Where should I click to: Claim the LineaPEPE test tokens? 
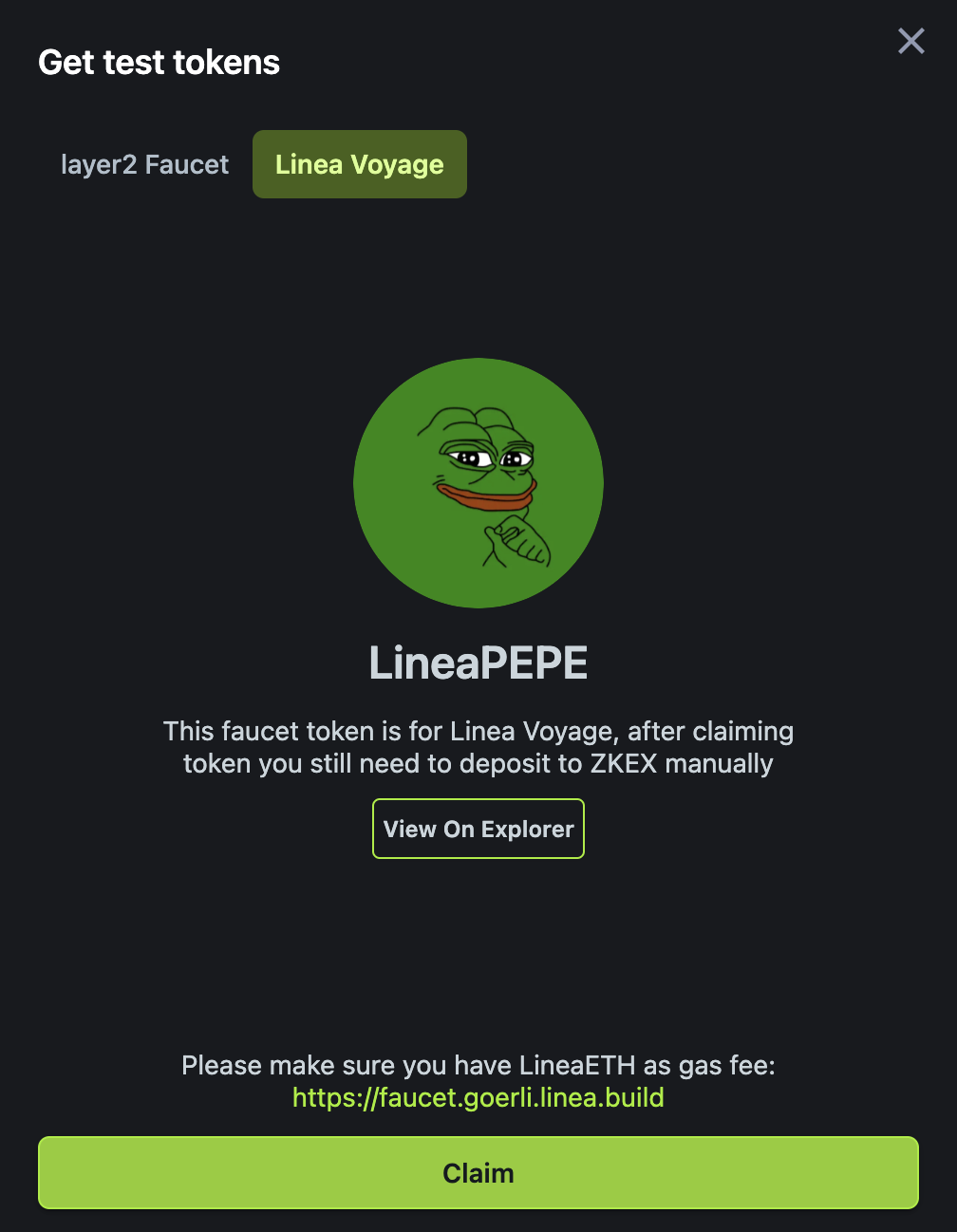[x=478, y=1173]
